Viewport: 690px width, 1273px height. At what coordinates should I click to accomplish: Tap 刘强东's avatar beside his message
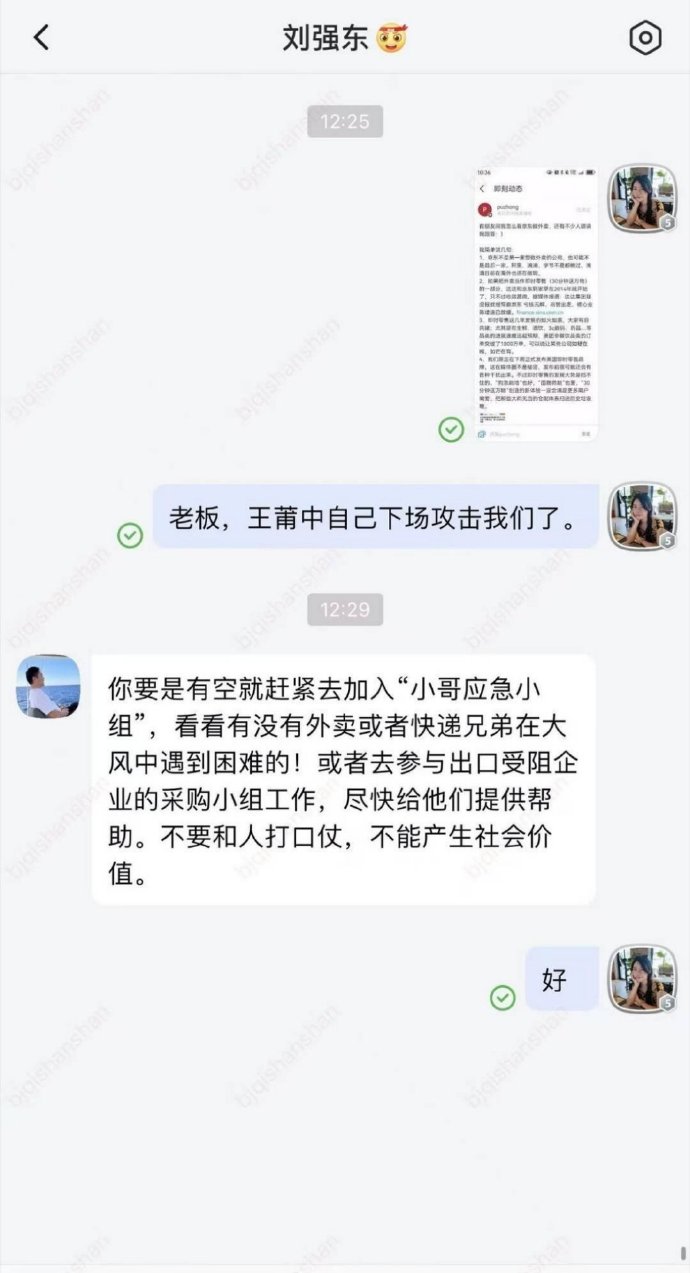point(48,687)
